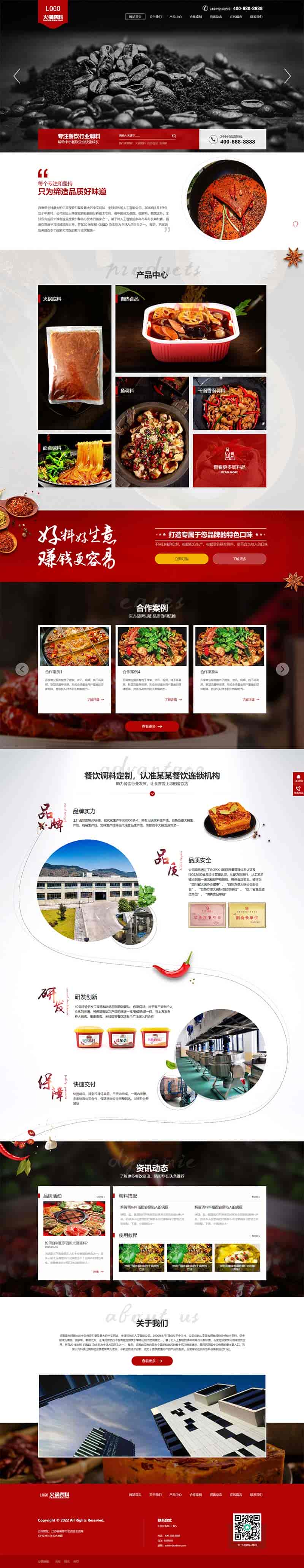Go to the previous banner slide

point(17,75)
